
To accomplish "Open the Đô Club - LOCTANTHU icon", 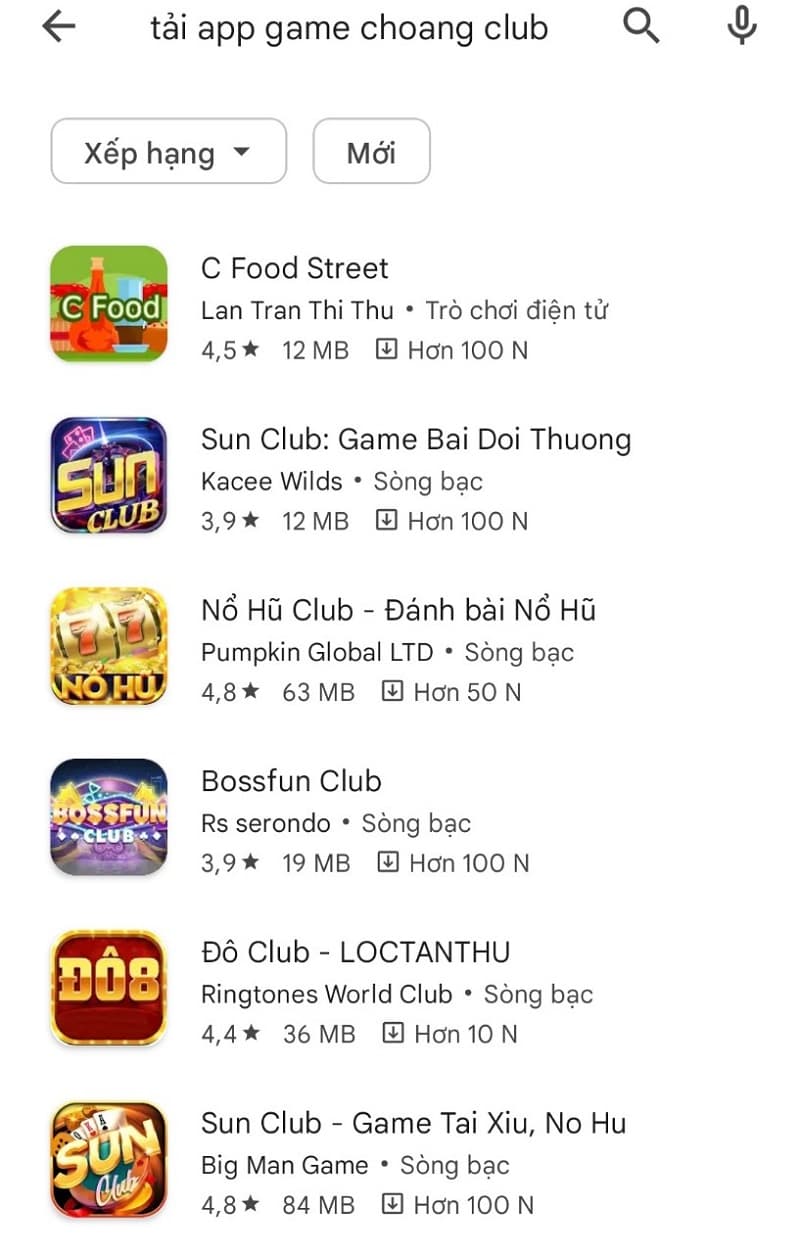I will pos(108,987).
